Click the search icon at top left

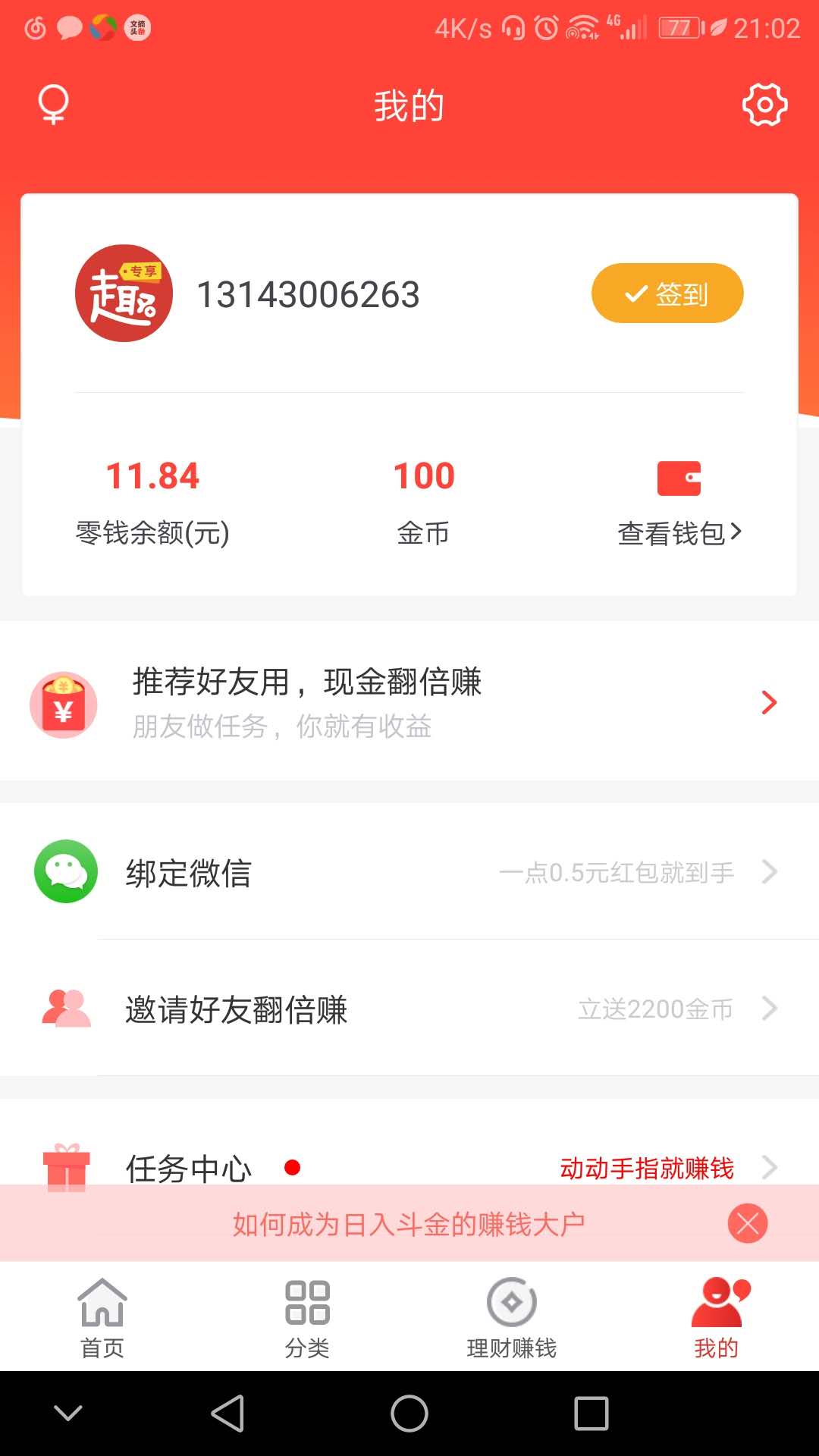click(53, 105)
